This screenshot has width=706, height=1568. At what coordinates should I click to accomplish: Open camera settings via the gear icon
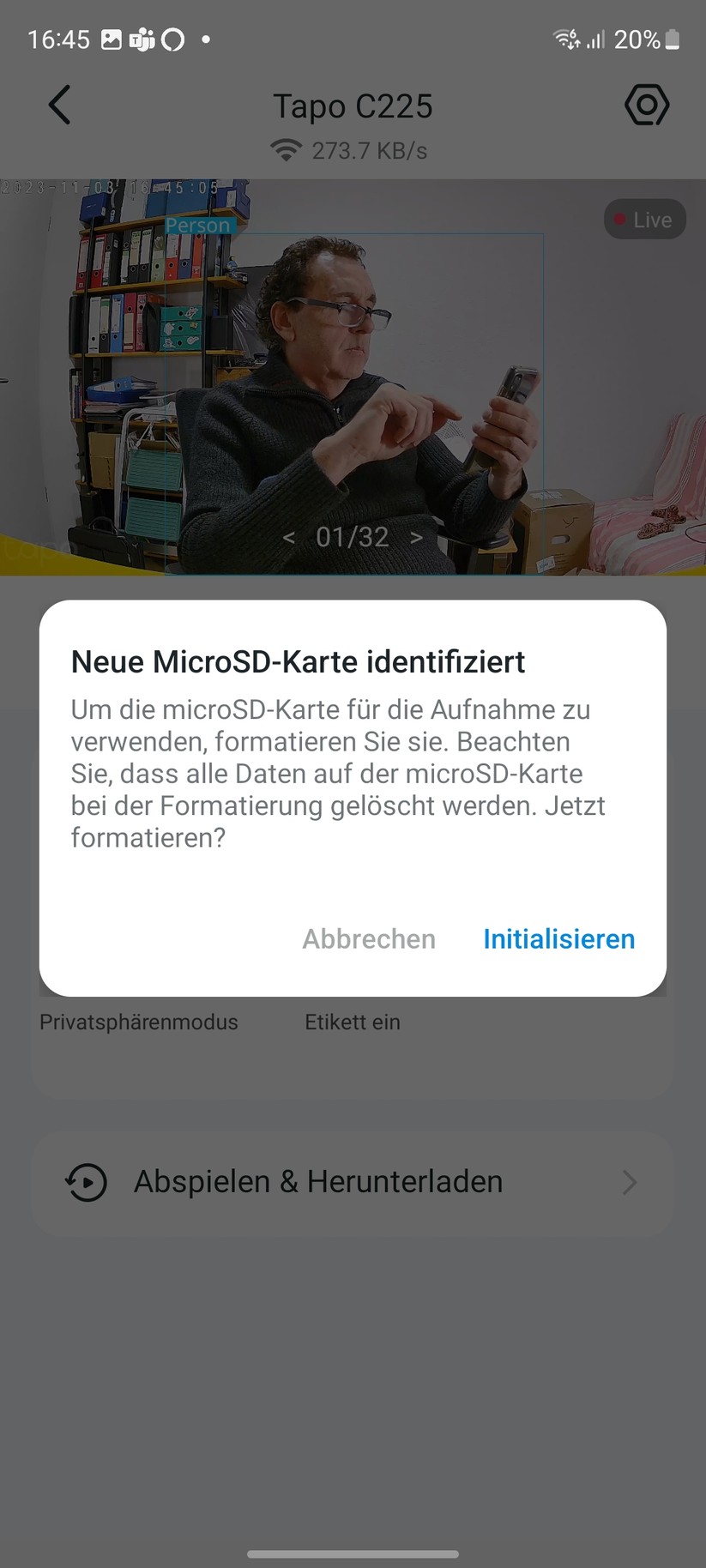click(x=647, y=105)
